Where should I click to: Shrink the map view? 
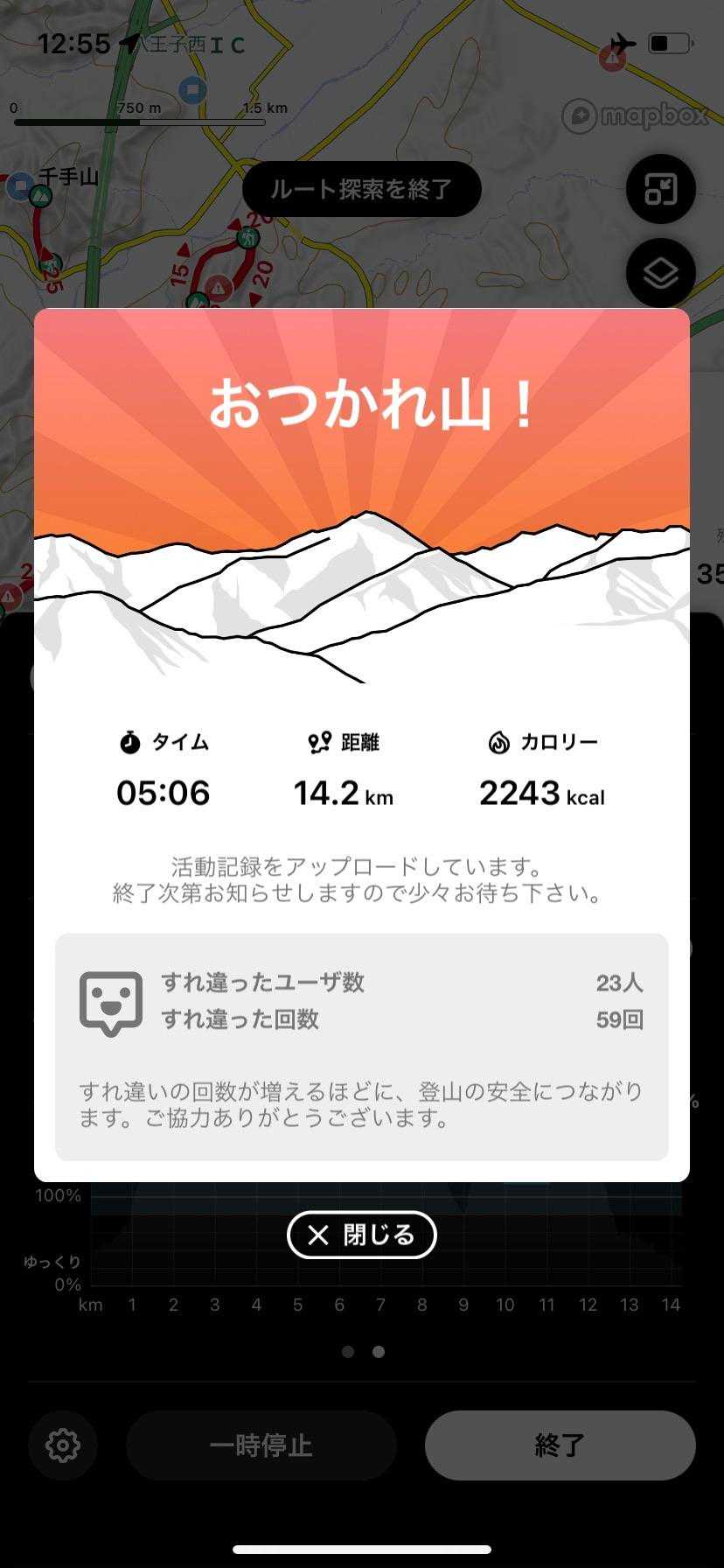(660, 189)
